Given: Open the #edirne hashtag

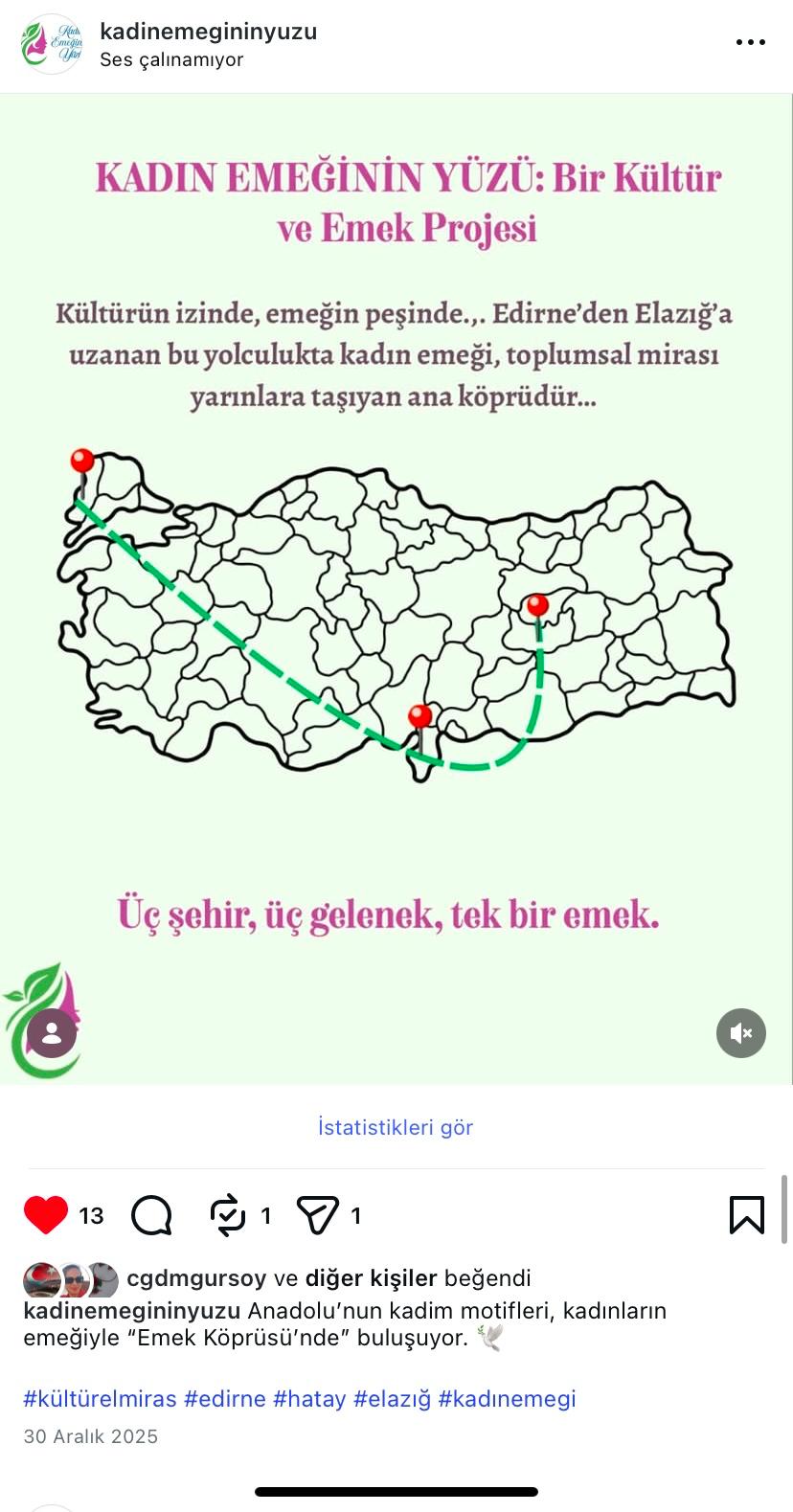Looking at the screenshot, I should click(x=224, y=1399).
